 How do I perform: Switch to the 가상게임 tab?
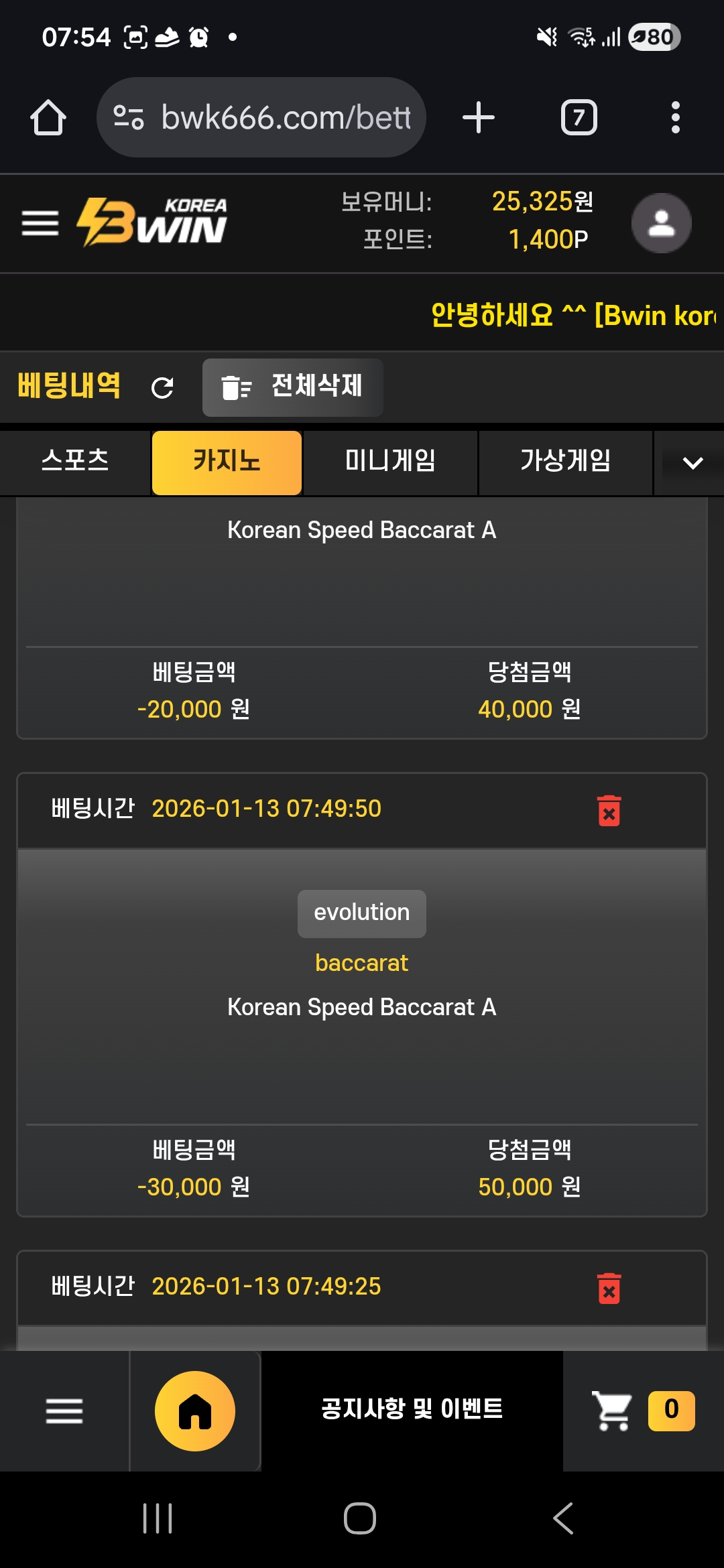[565, 462]
